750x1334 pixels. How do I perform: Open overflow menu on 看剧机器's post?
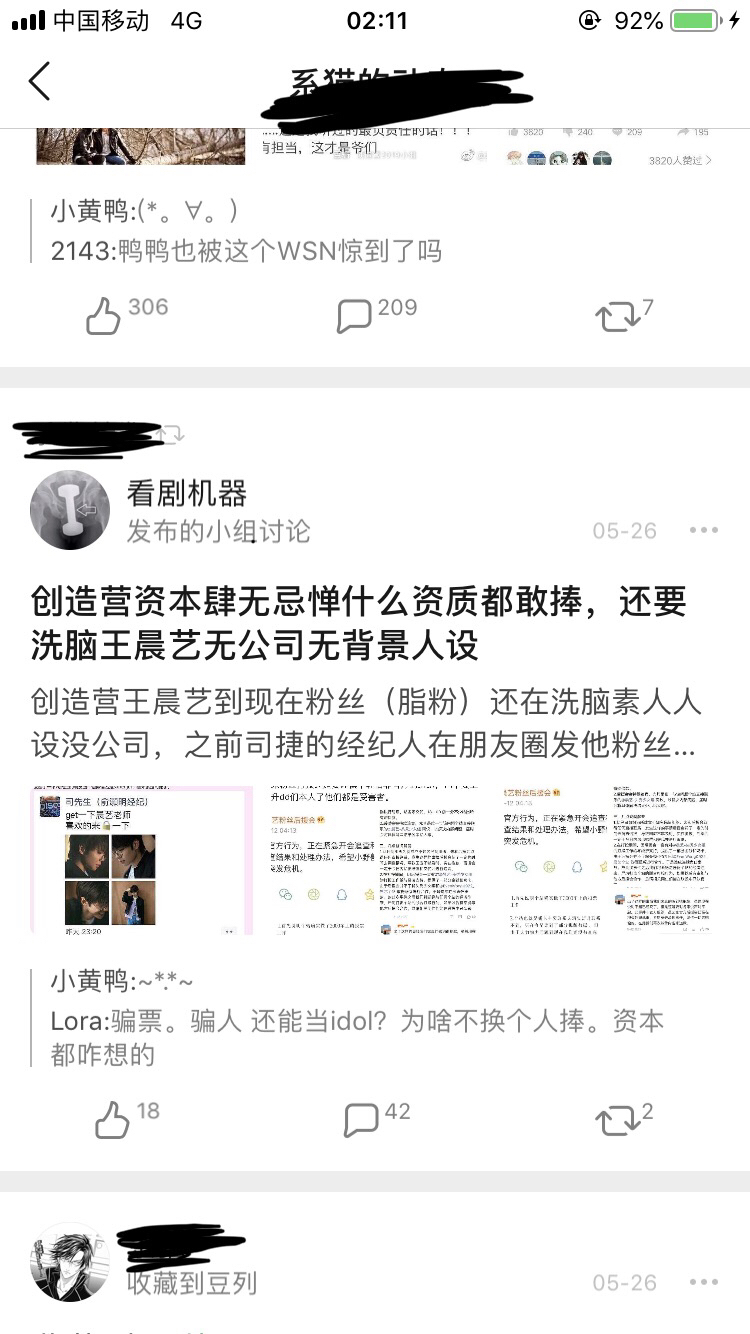pyautogui.click(x=704, y=530)
